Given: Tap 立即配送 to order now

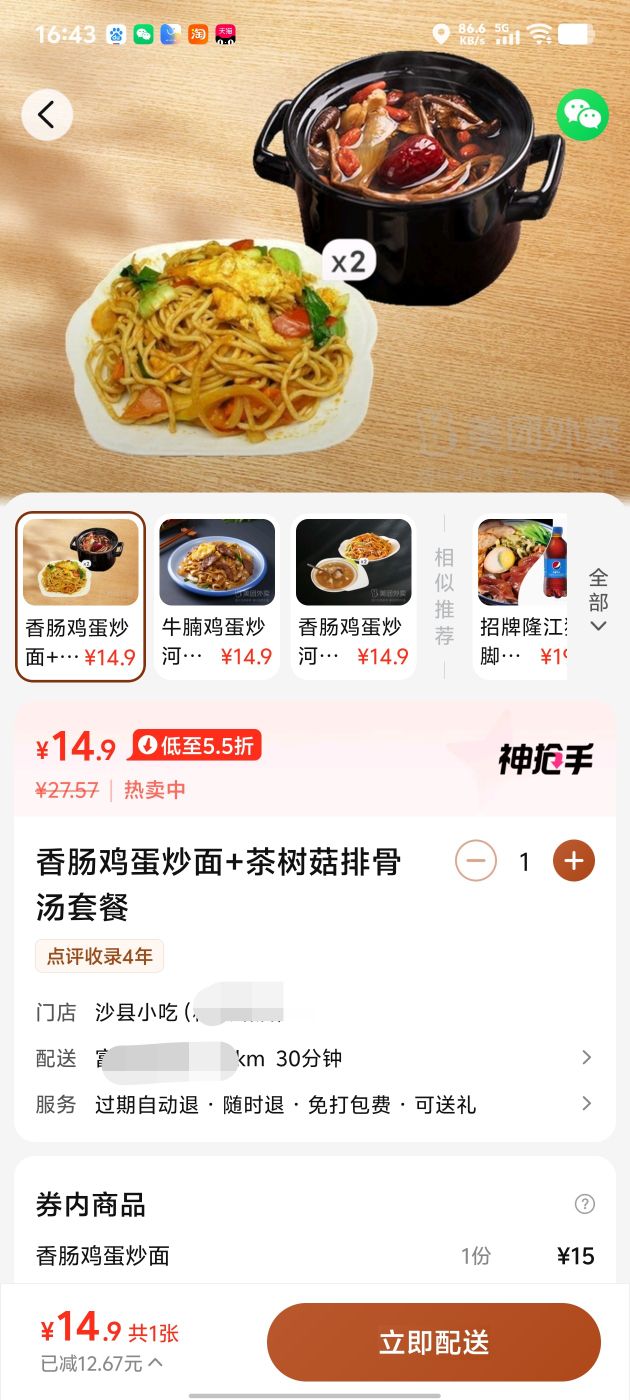Looking at the screenshot, I should [434, 1342].
